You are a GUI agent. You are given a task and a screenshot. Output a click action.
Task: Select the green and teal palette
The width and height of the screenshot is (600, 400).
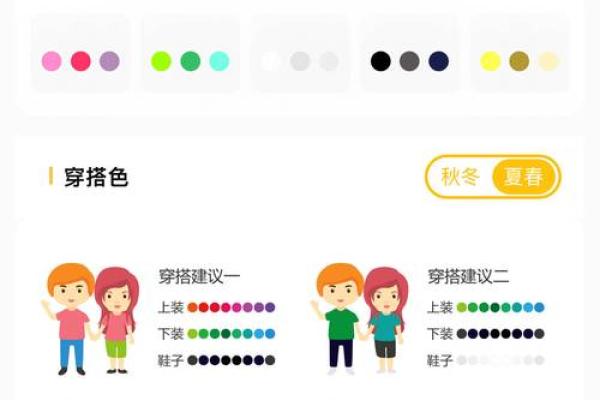click(190, 61)
